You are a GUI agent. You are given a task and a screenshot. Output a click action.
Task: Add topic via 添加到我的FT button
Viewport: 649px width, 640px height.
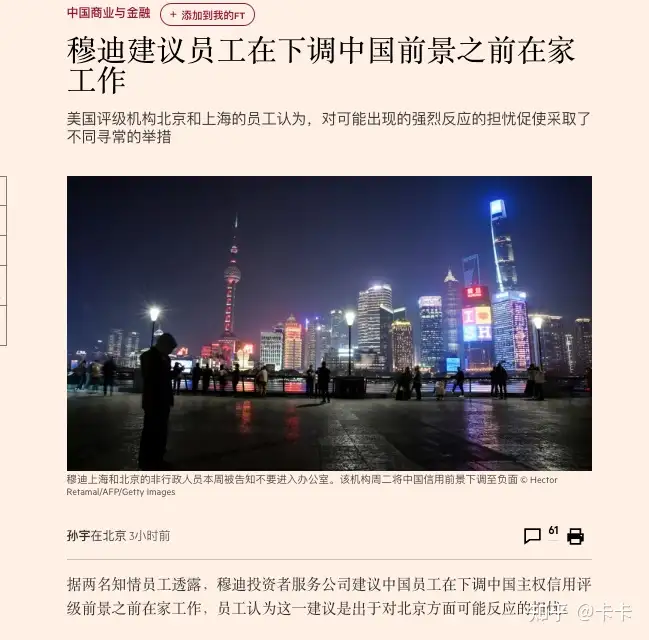(207, 14)
